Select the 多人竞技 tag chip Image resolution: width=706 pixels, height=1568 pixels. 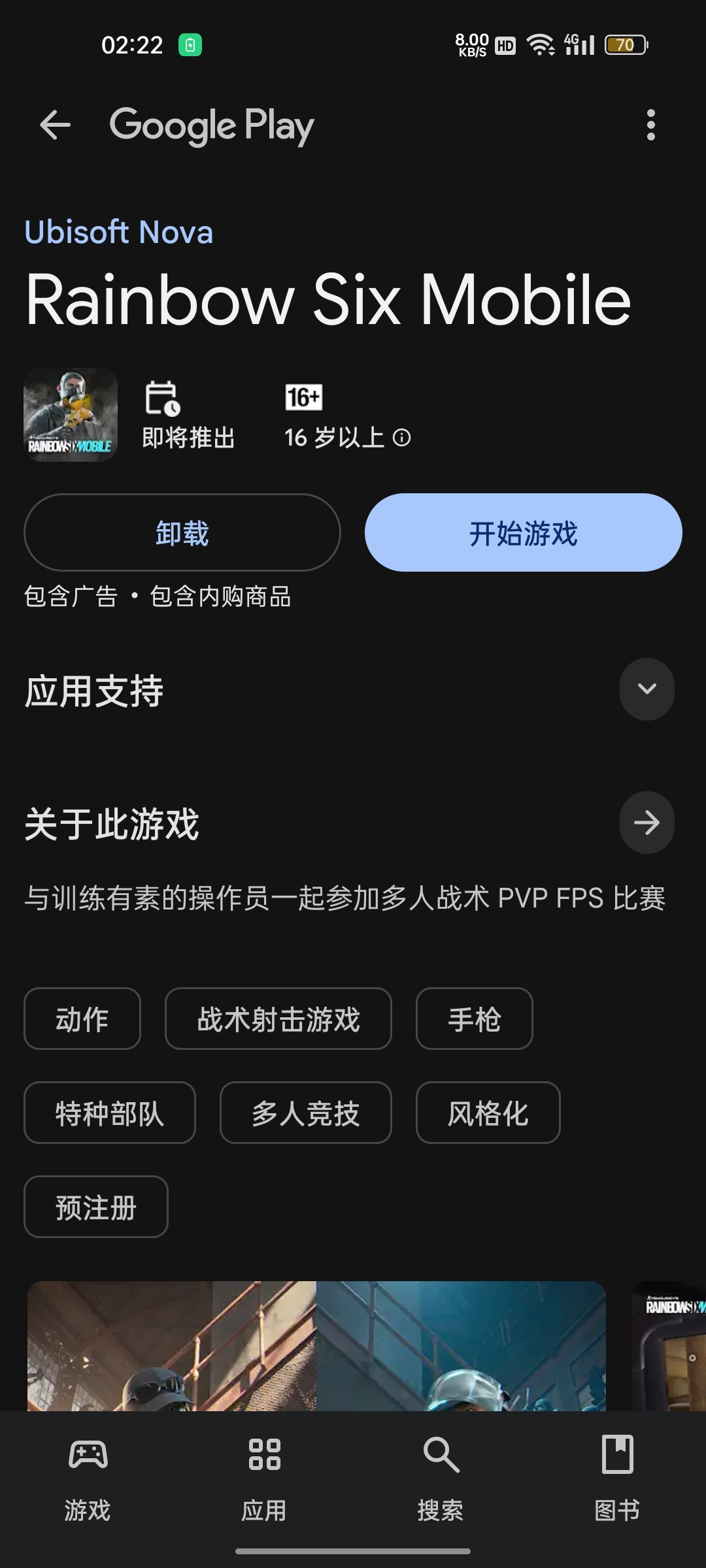tap(306, 1113)
